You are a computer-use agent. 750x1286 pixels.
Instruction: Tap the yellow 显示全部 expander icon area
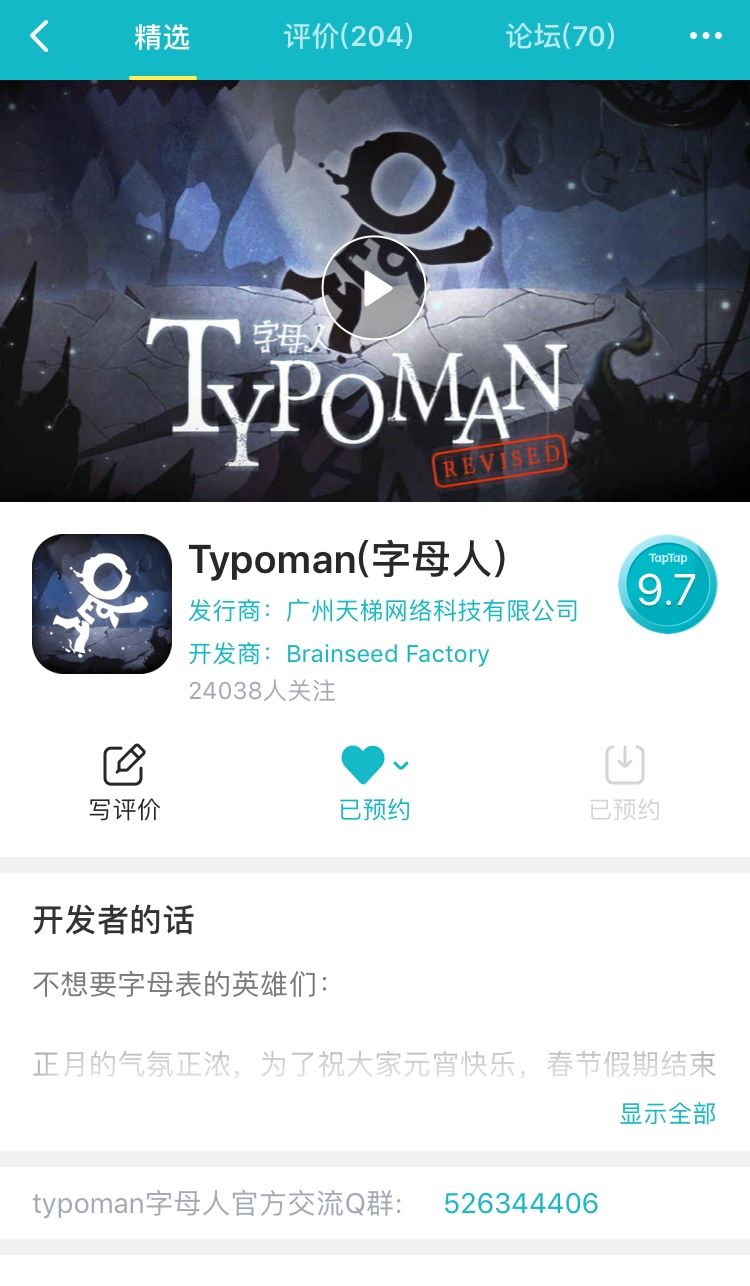[668, 1112]
